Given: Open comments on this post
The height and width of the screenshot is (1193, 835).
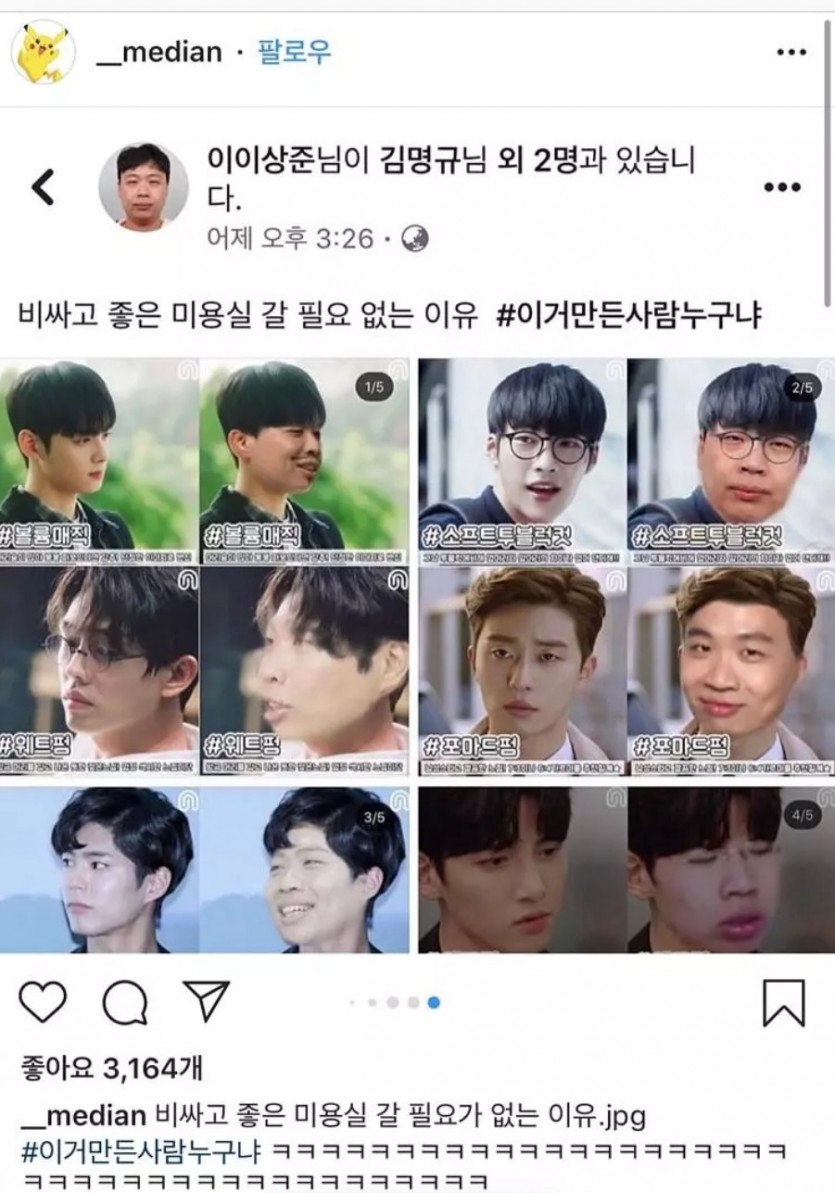Looking at the screenshot, I should click(x=125, y=1002).
